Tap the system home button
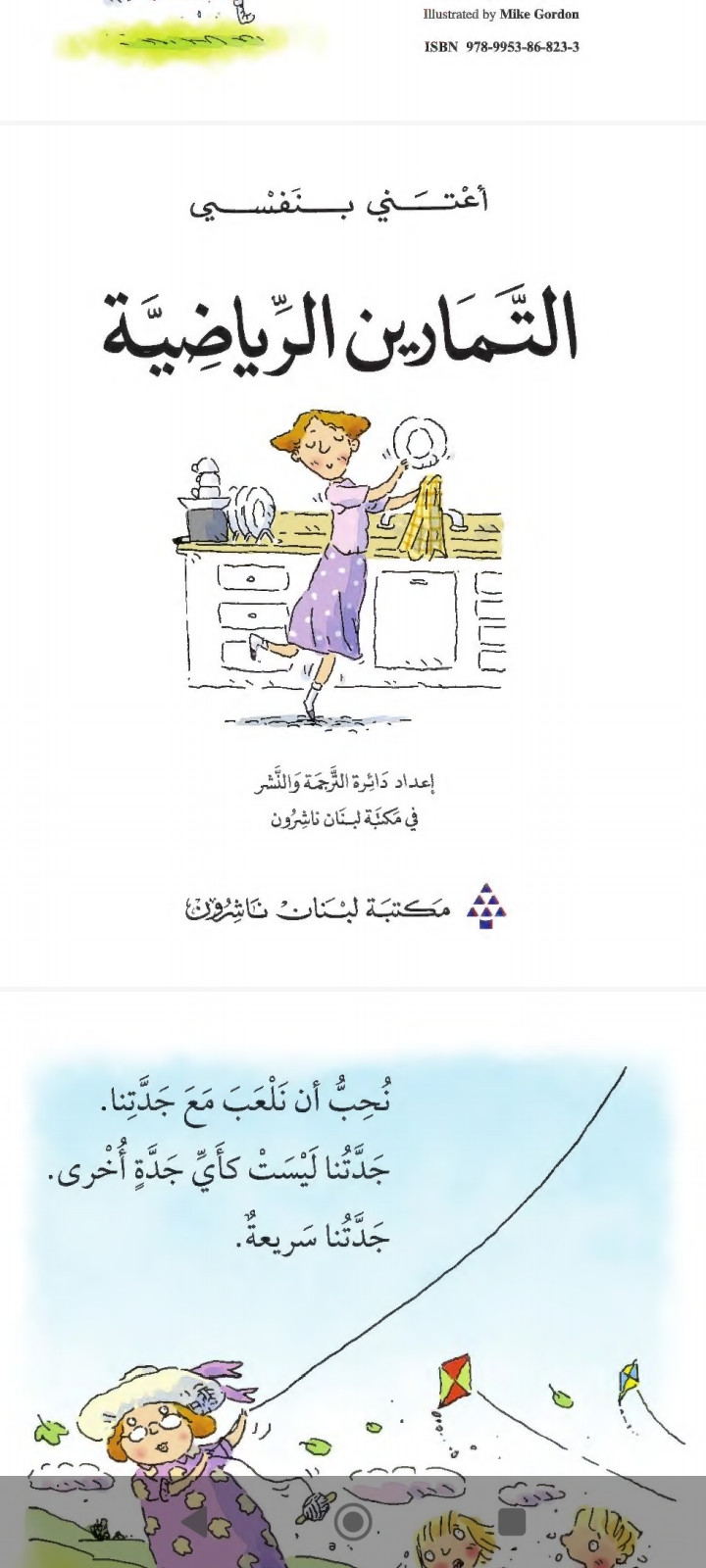The image size is (706, 1568). point(353,1522)
